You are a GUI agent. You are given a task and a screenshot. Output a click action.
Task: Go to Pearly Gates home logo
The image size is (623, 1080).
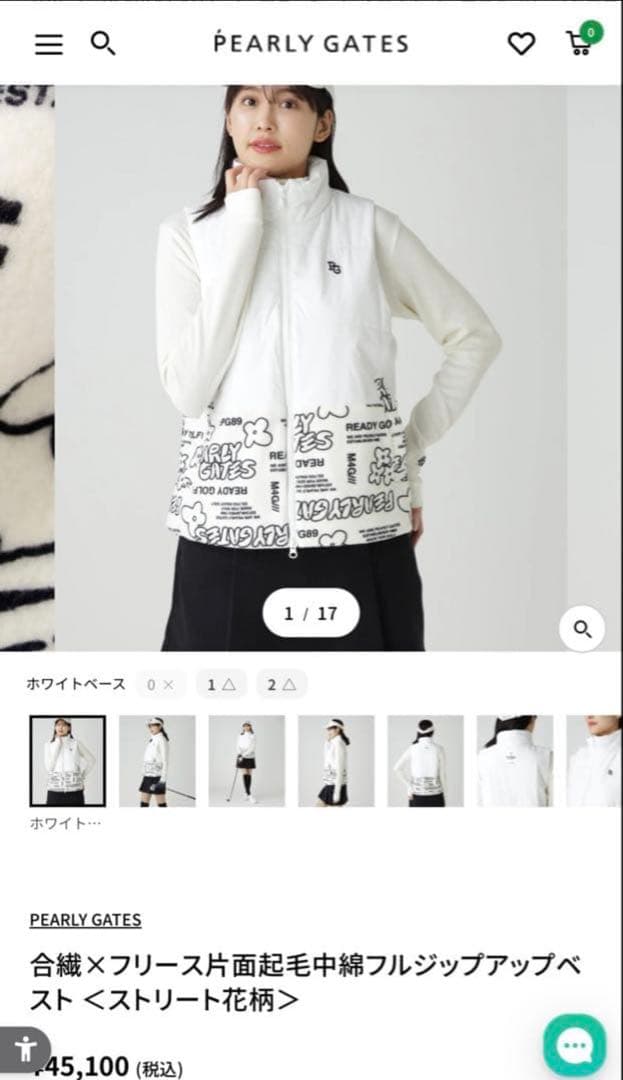click(311, 43)
